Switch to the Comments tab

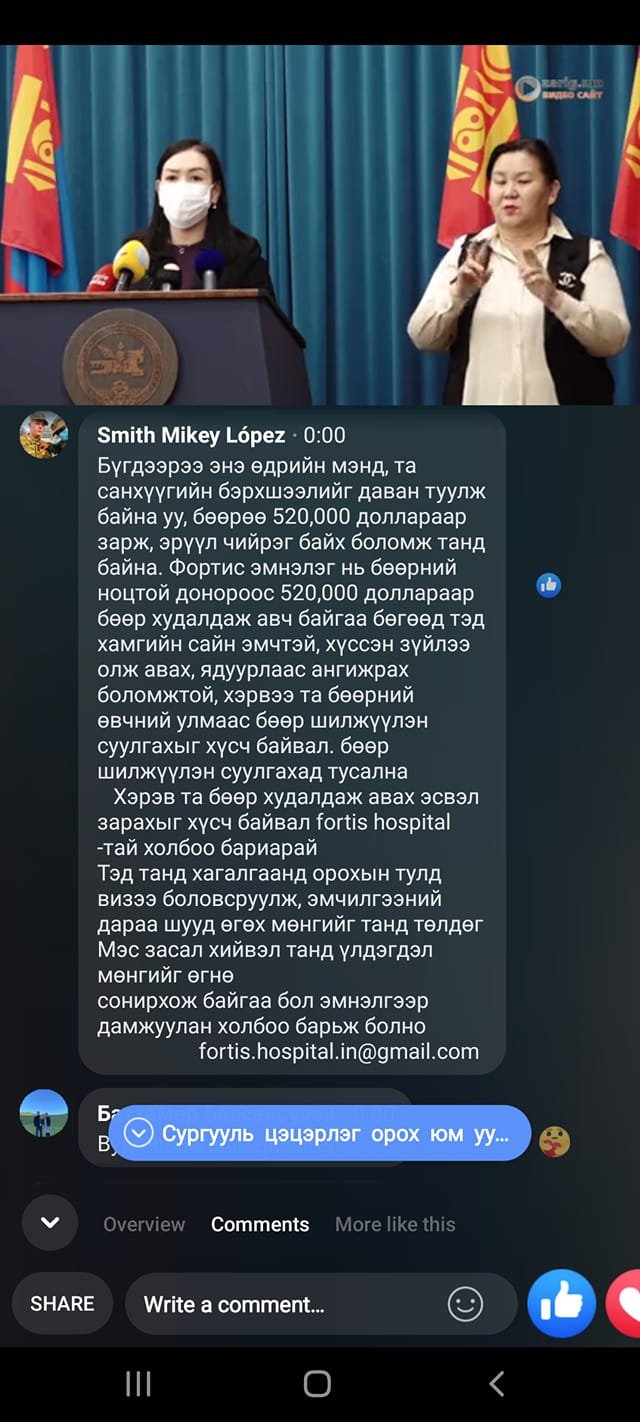pos(260,1224)
